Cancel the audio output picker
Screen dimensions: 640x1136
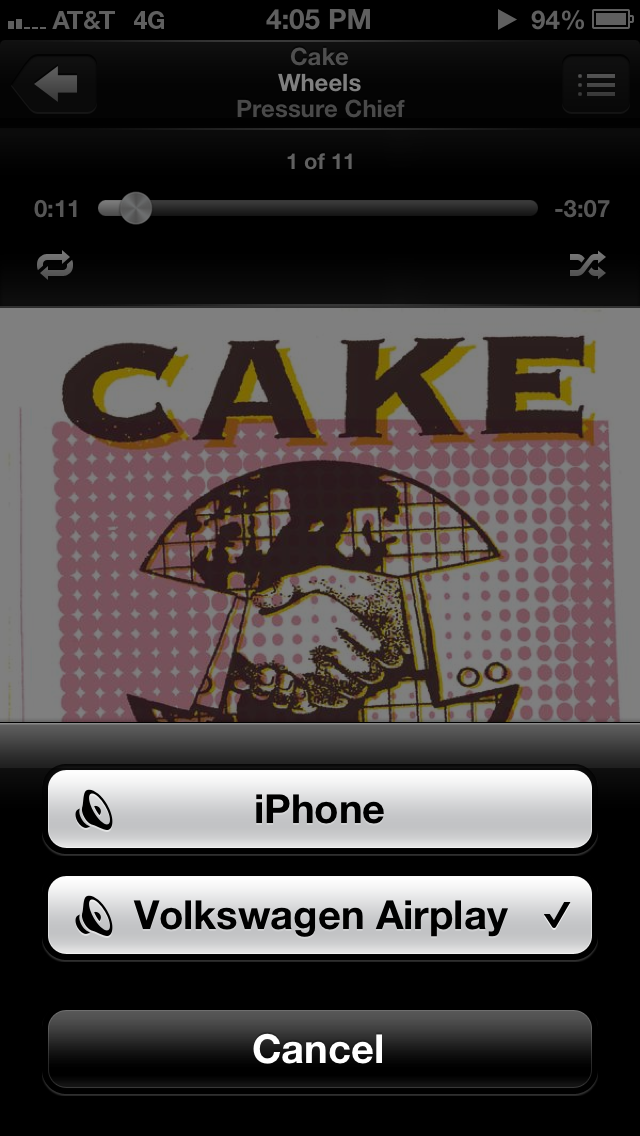coord(320,1049)
